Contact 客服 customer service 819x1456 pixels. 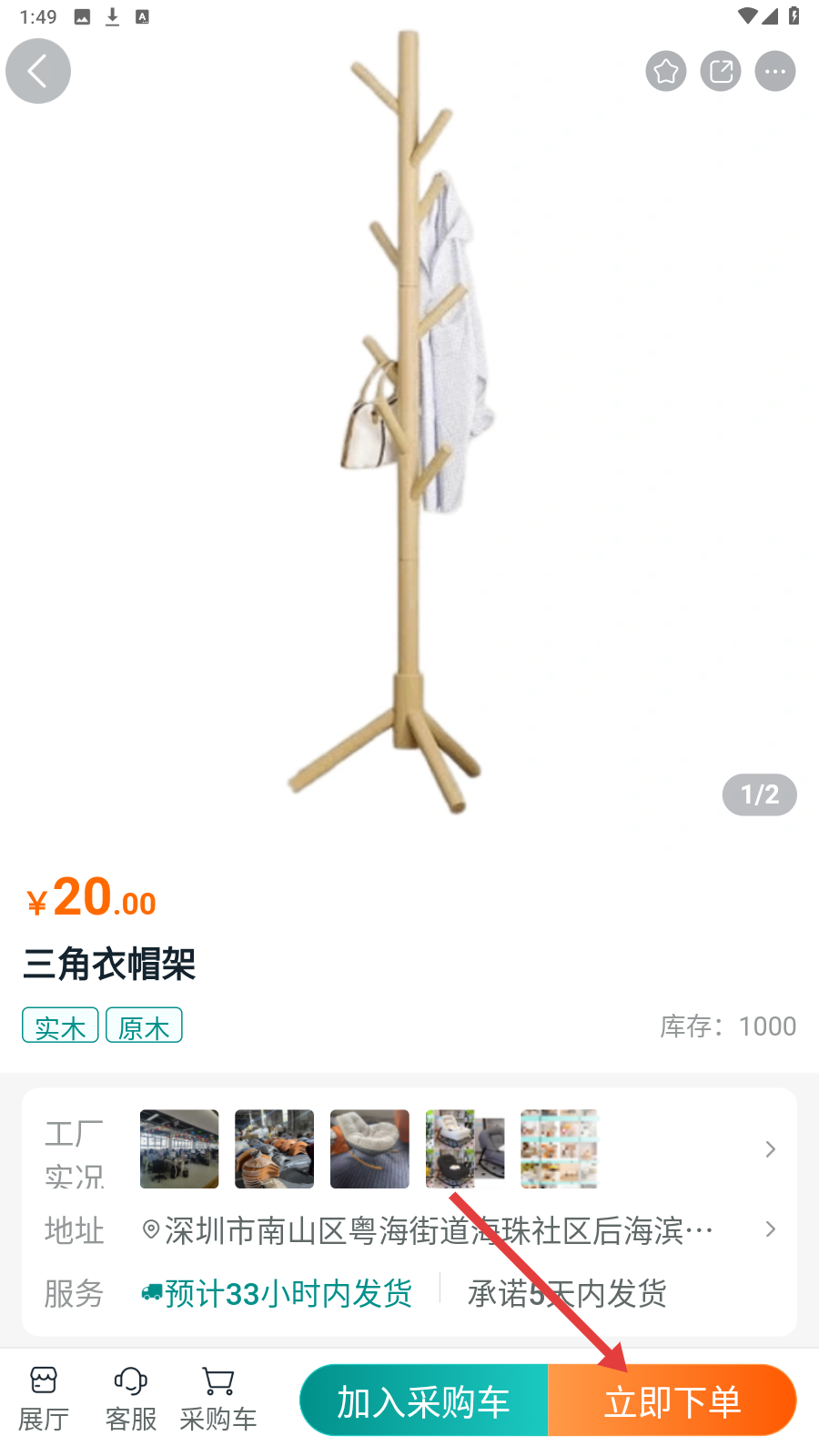[131, 1399]
